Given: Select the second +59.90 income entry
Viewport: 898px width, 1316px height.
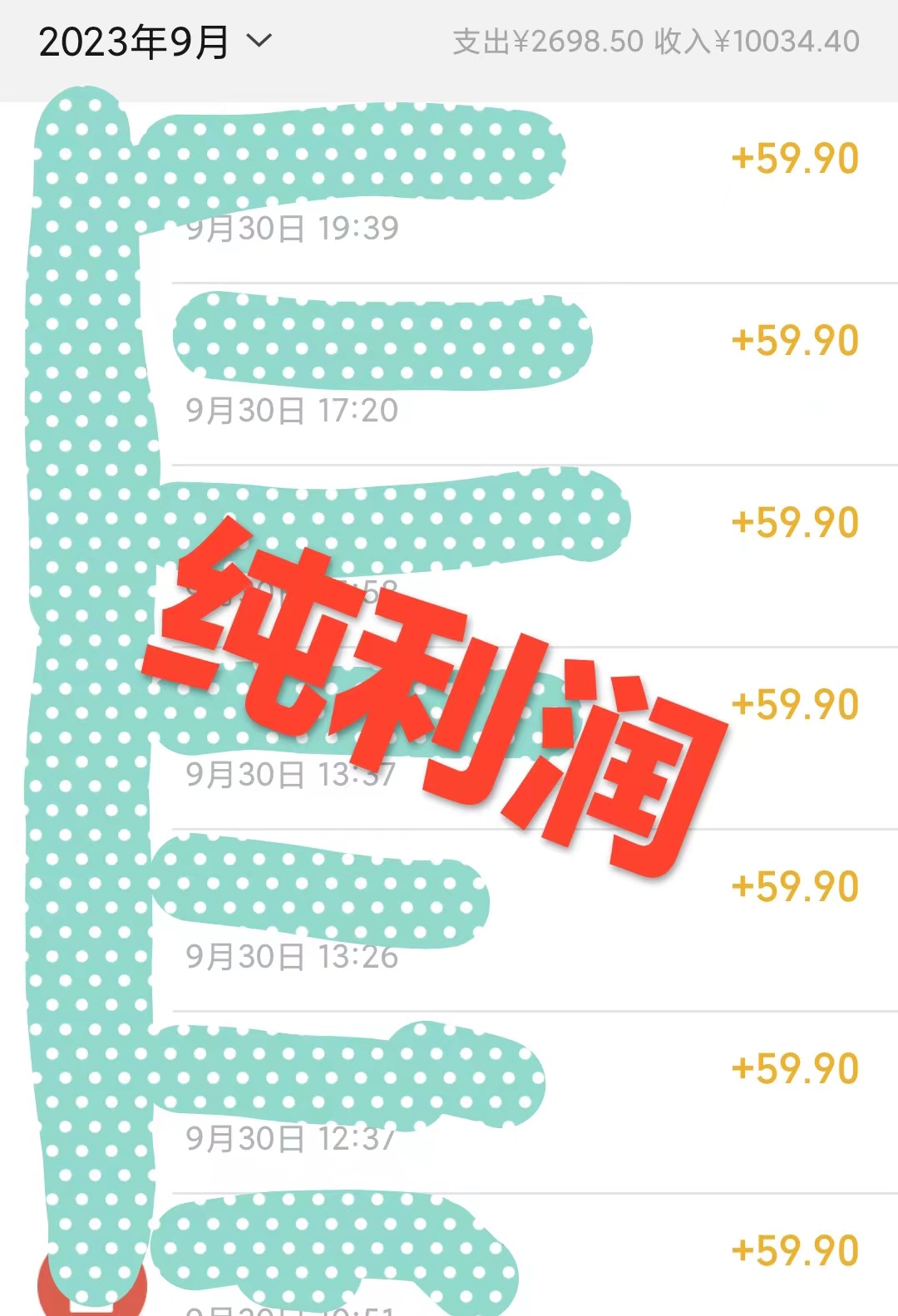Looking at the screenshot, I should click(792, 339).
